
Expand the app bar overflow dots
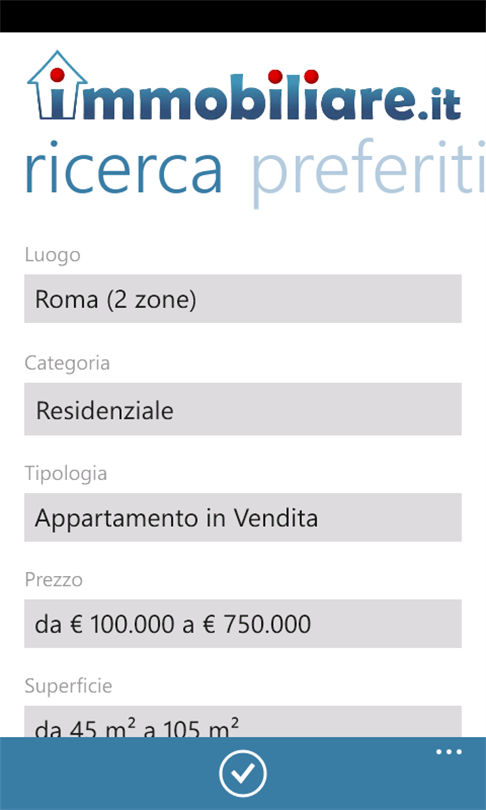click(x=449, y=752)
